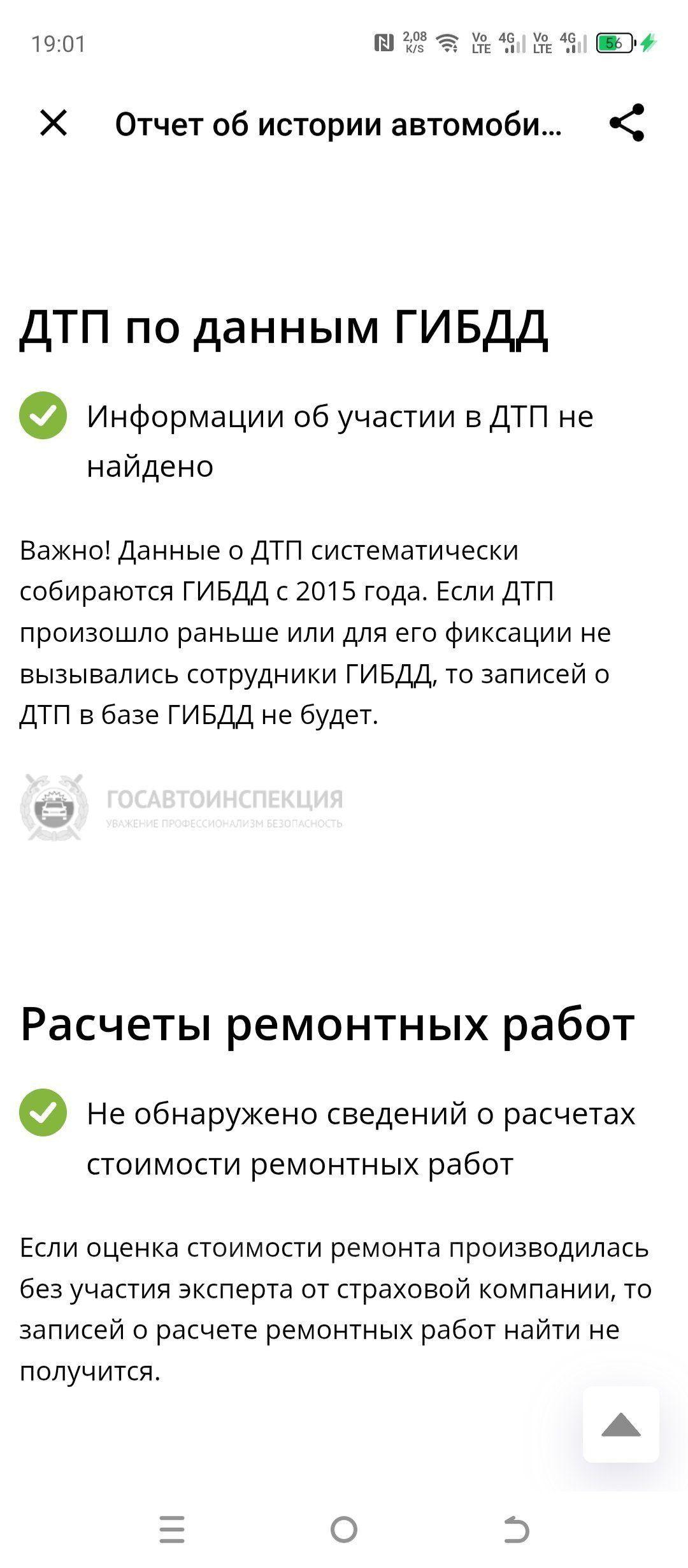This screenshot has width=688, height=1568.
Task: Tap the scroll-to-top arrow button
Action: click(x=620, y=1424)
